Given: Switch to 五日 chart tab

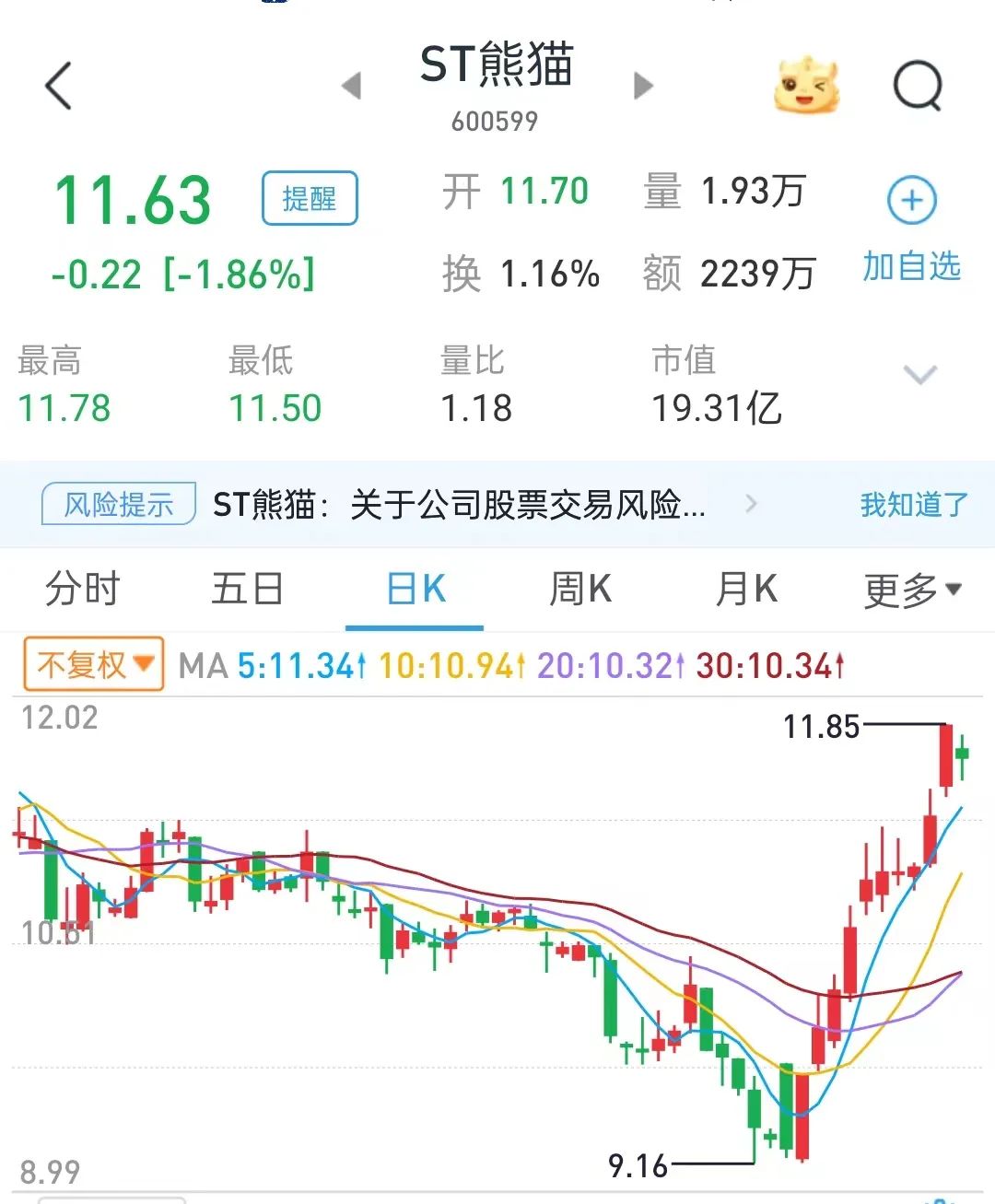Looking at the screenshot, I should tap(247, 590).
